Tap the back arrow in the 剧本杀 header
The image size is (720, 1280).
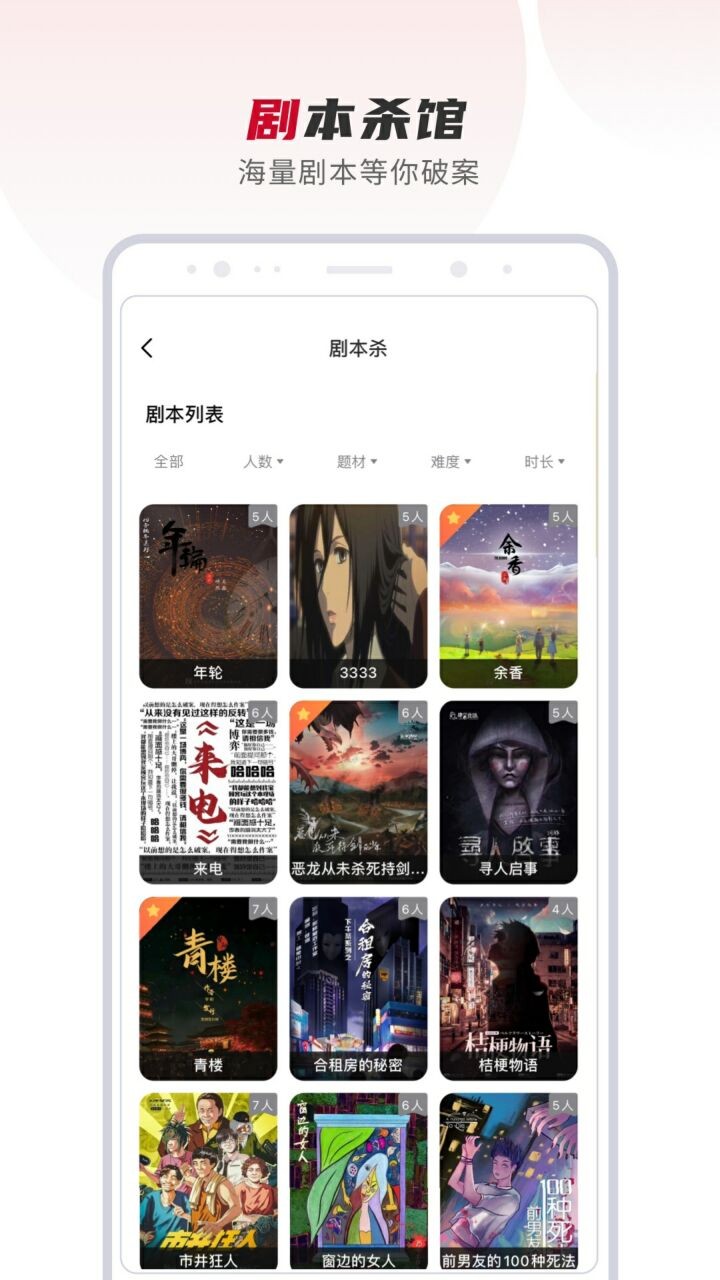[x=146, y=345]
